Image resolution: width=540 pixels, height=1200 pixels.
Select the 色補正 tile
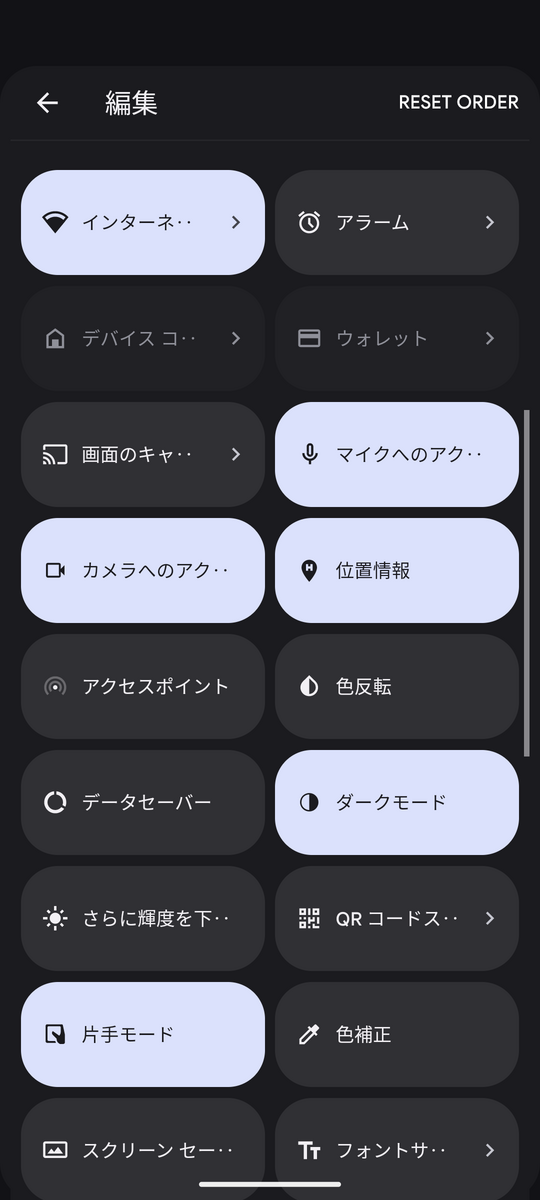click(397, 1034)
